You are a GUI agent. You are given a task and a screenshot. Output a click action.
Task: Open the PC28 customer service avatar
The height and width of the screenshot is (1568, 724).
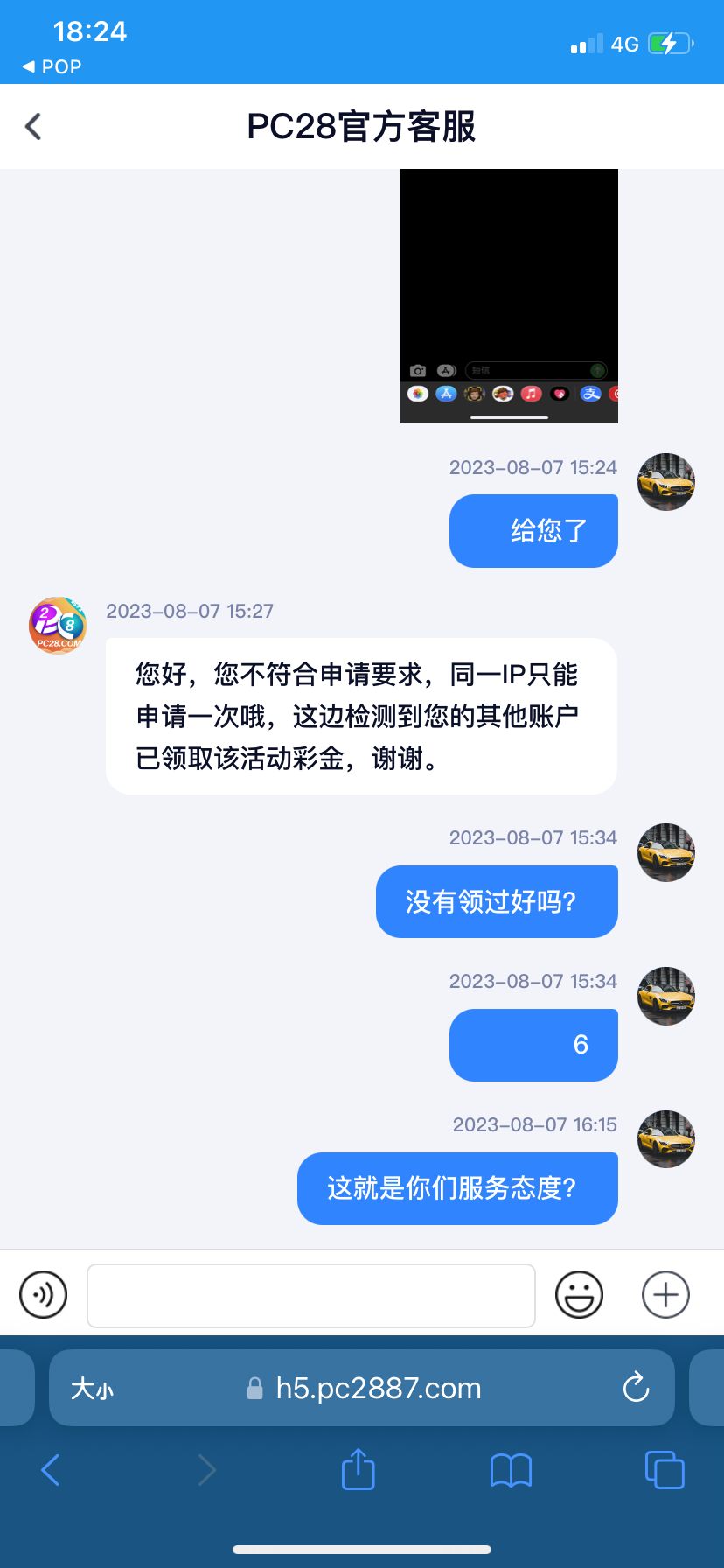coord(57,626)
